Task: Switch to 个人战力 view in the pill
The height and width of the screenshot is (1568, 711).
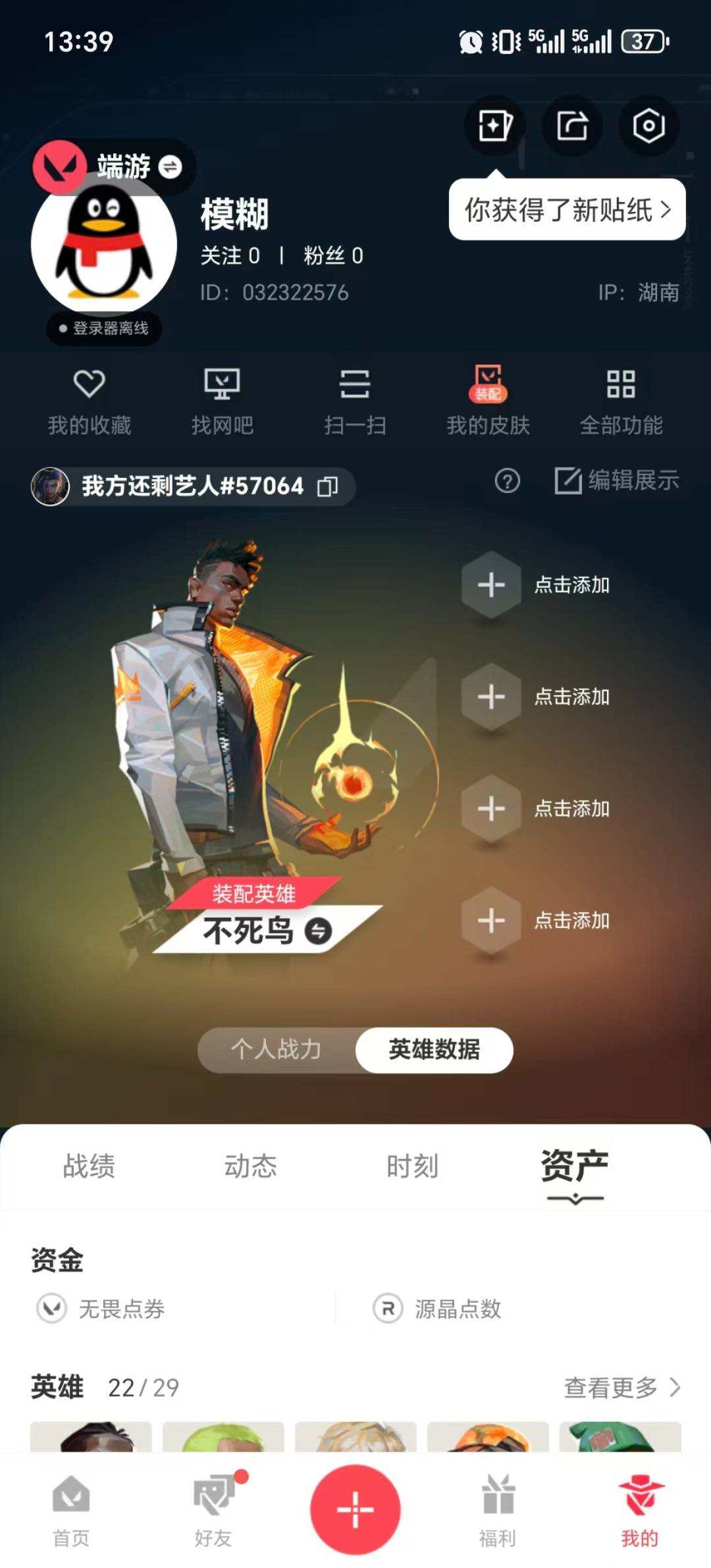Action: (278, 1051)
